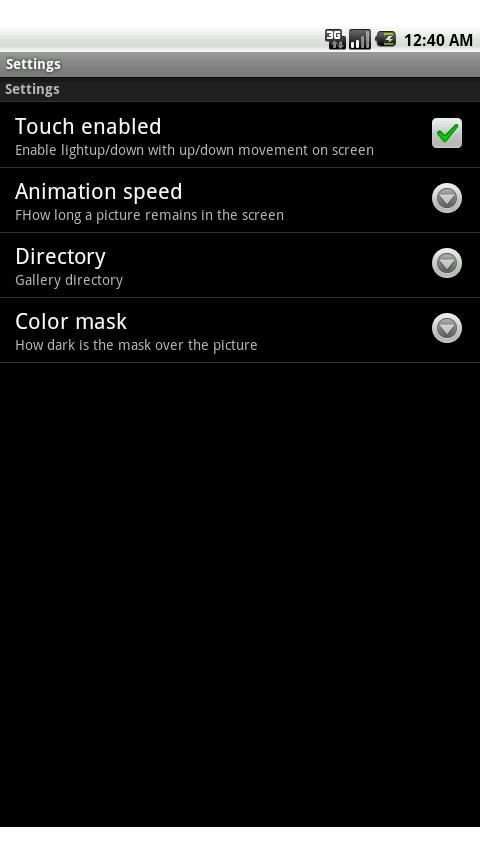Choose the gallery Directory setting
The height and width of the screenshot is (854, 480).
(x=240, y=265)
